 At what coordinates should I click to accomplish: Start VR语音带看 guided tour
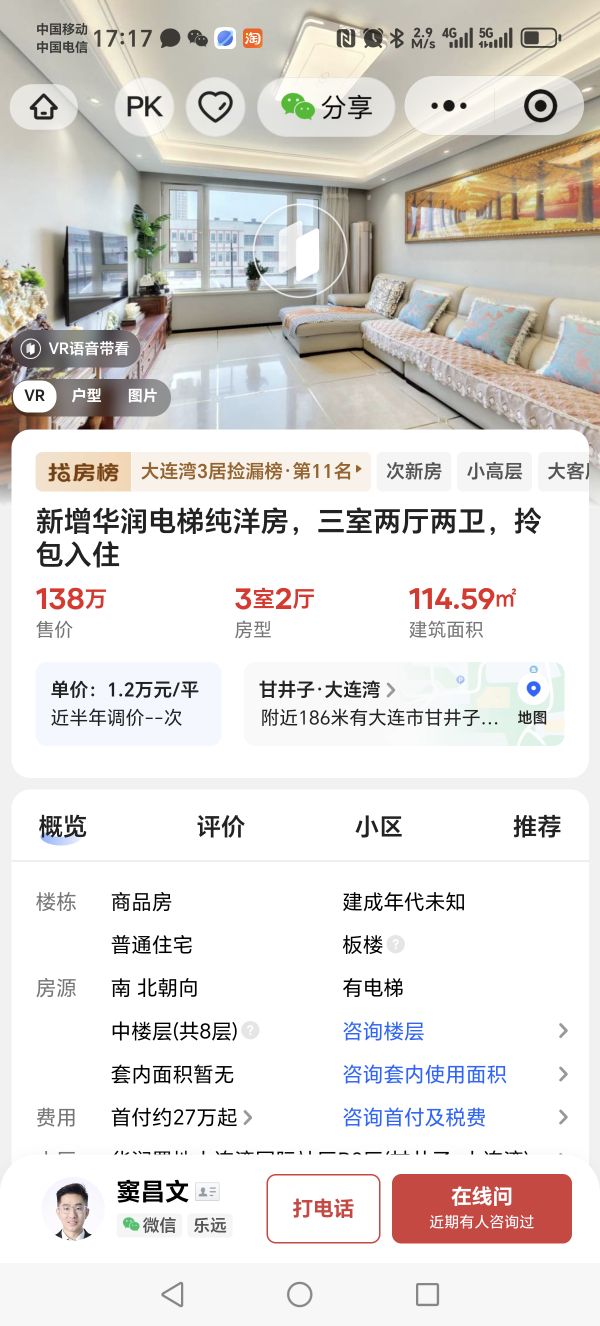(78, 349)
